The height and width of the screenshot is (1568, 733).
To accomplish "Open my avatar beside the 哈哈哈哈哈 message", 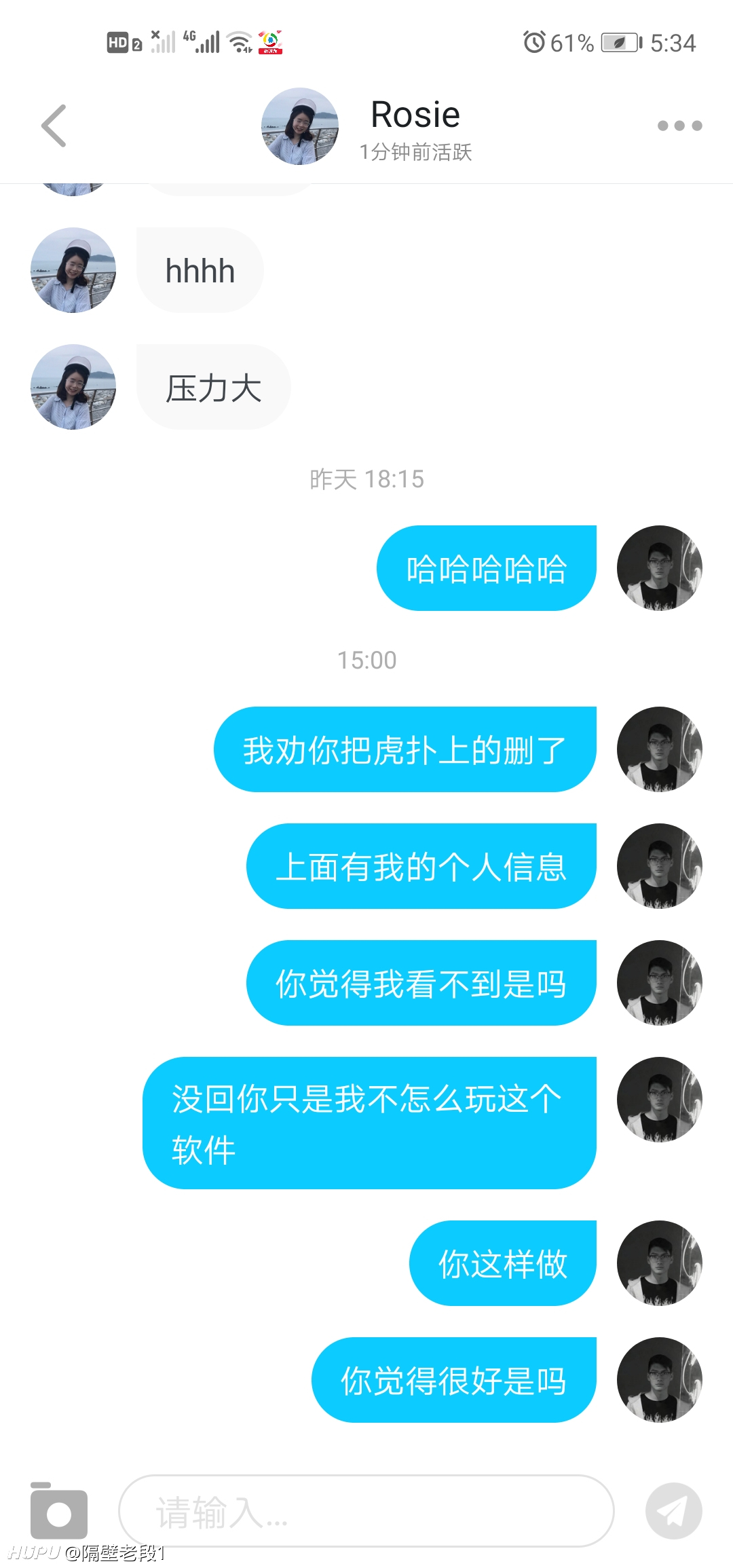I will [x=659, y=568].
